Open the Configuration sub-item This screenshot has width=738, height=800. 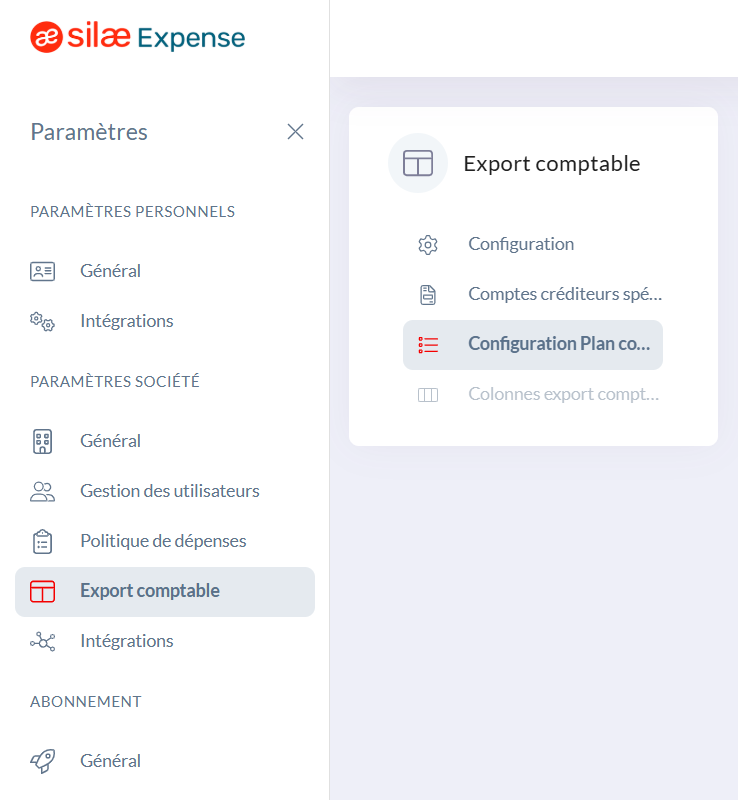click(520, 244)
